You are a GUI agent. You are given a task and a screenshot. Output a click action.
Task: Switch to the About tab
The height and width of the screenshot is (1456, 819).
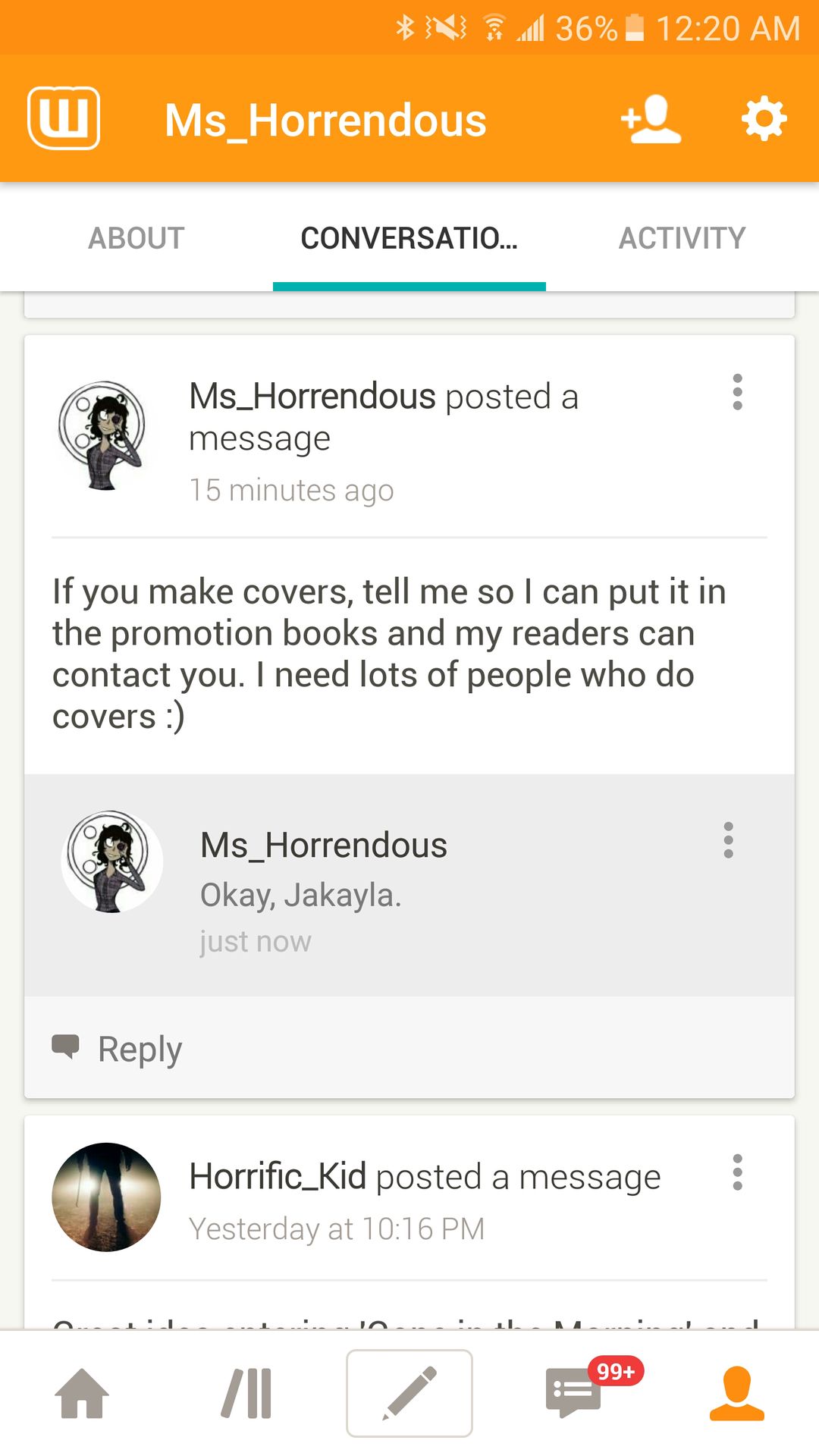click(x=136, y=238)
